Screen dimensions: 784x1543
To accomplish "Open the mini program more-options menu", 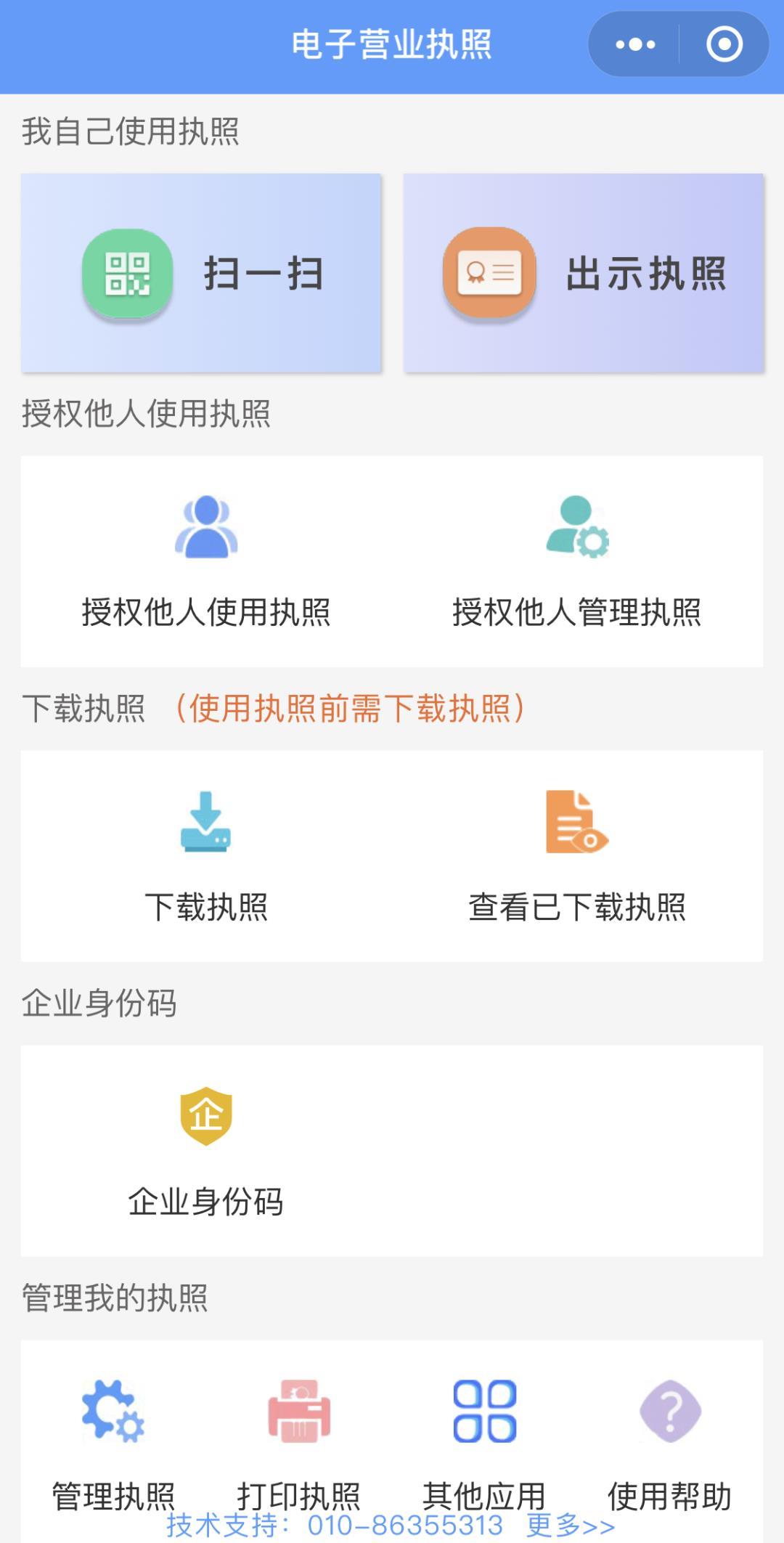I will click(x=635, y=44).
